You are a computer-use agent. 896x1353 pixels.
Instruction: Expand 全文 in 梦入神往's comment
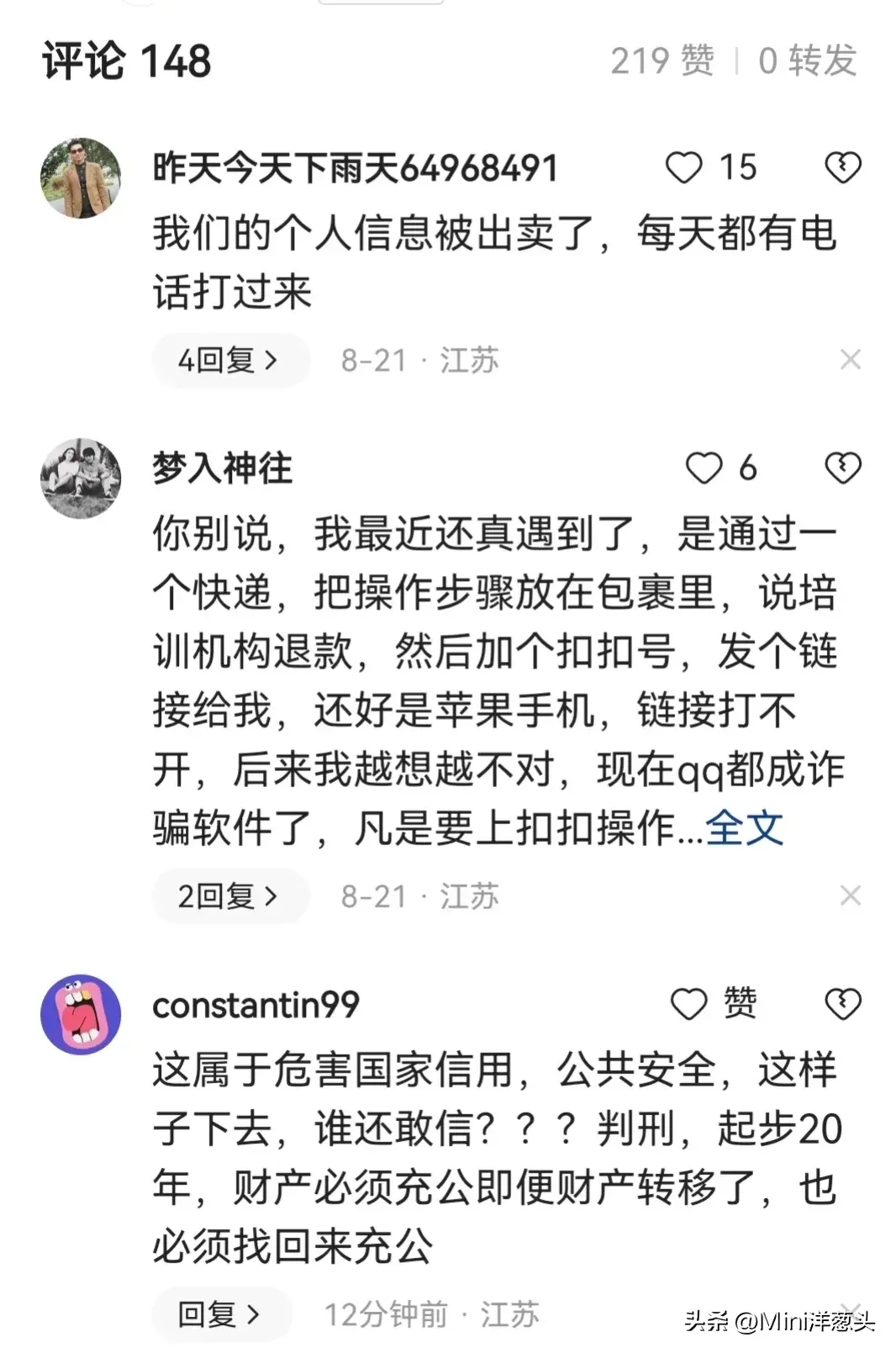[744, 828]
